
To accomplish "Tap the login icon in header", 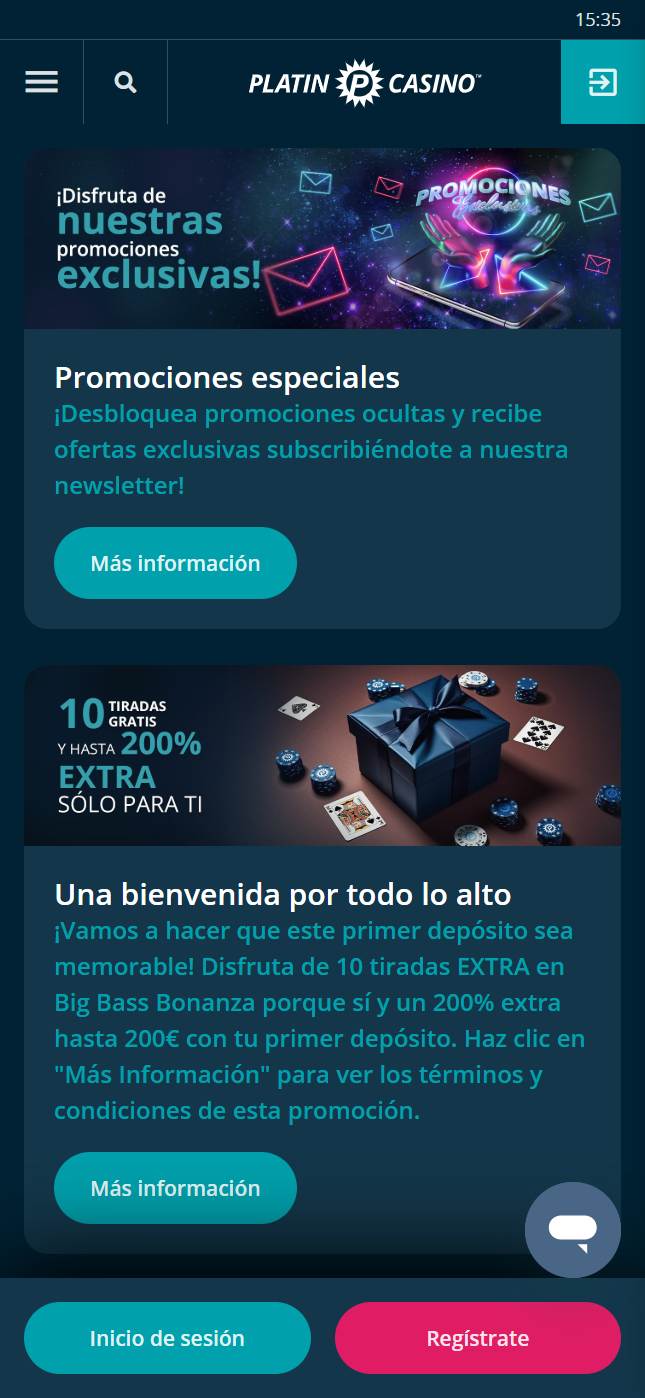I will pos(602,82).
